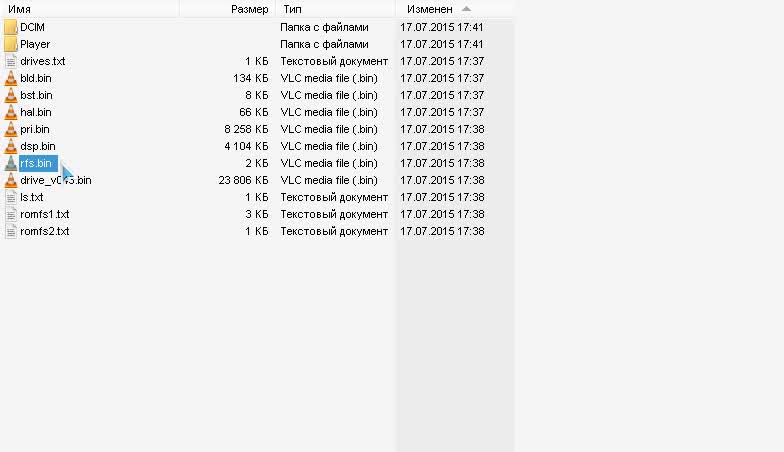Sort files by the Имя column
The width and height of the screenshot is (784, 452).
coord(90,8)
